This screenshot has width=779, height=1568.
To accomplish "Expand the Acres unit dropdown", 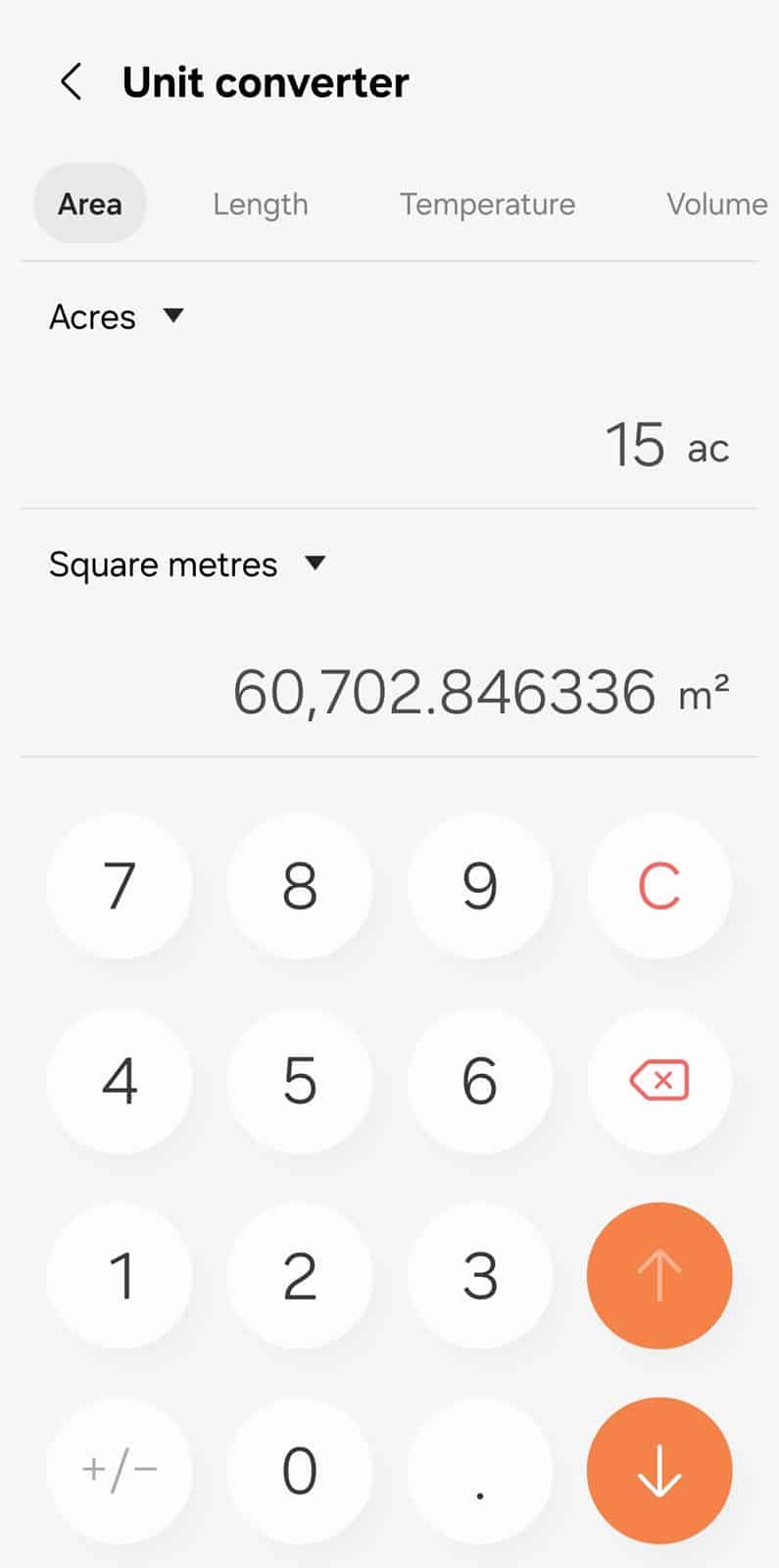I will (x=117, y=317).
